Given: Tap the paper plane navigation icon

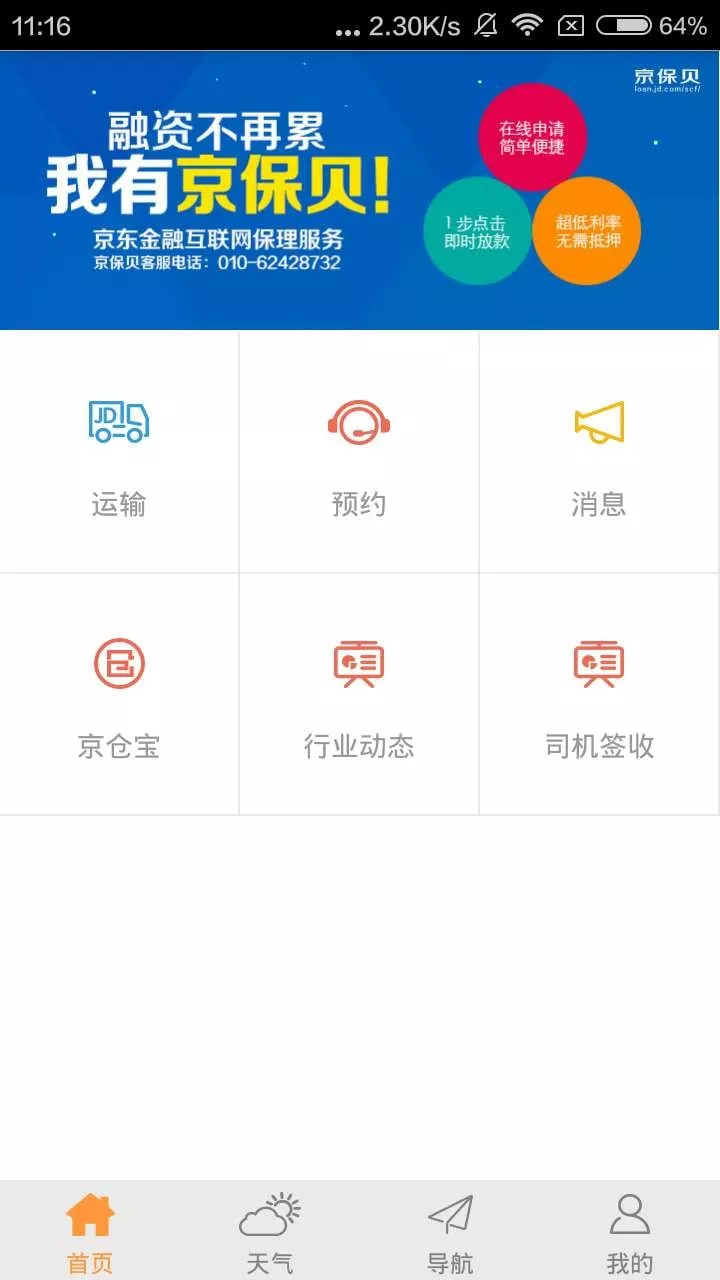Looking at the screenshot, I should (x=449, y=1213).
